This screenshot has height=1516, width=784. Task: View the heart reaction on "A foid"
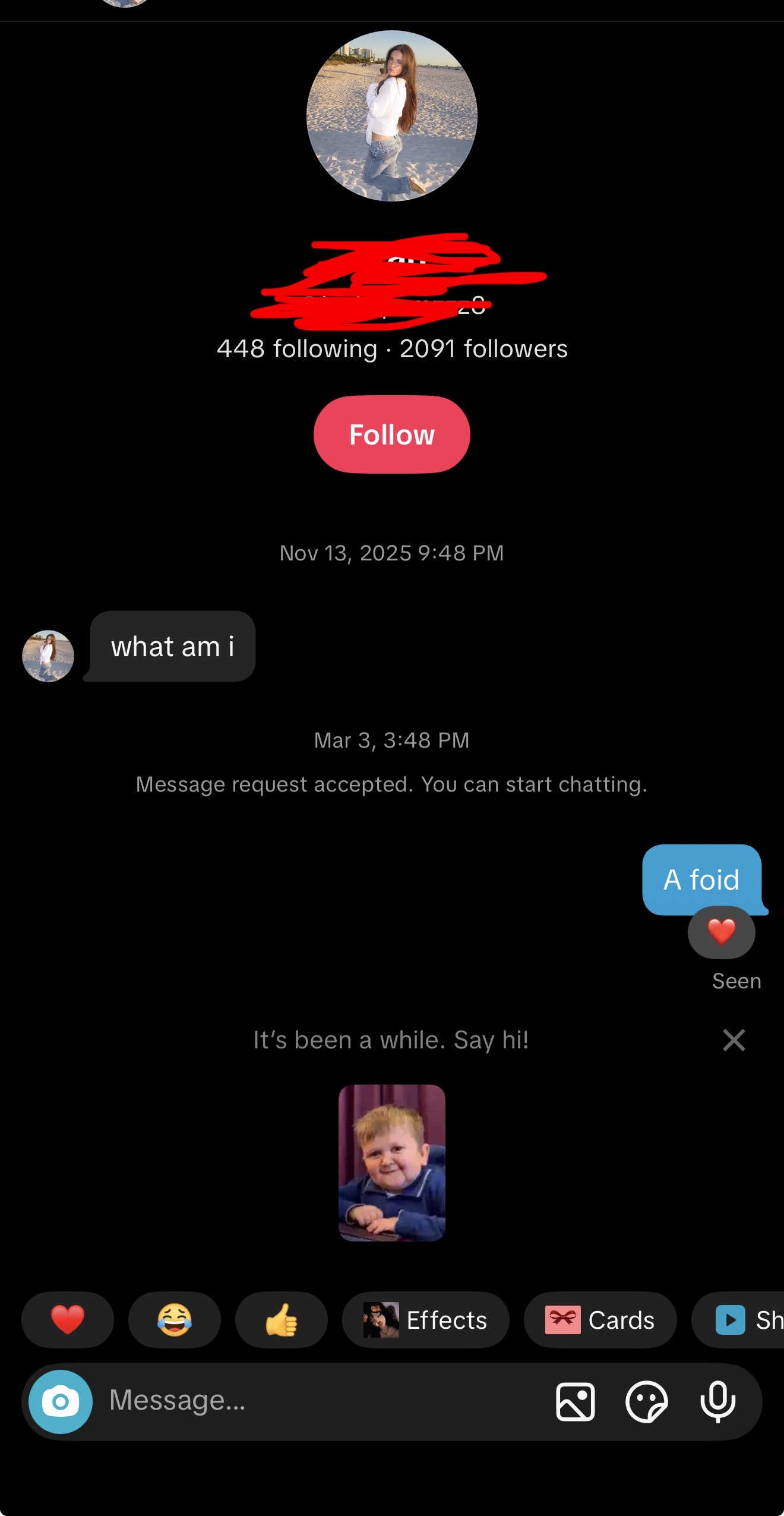pos(721,932)
